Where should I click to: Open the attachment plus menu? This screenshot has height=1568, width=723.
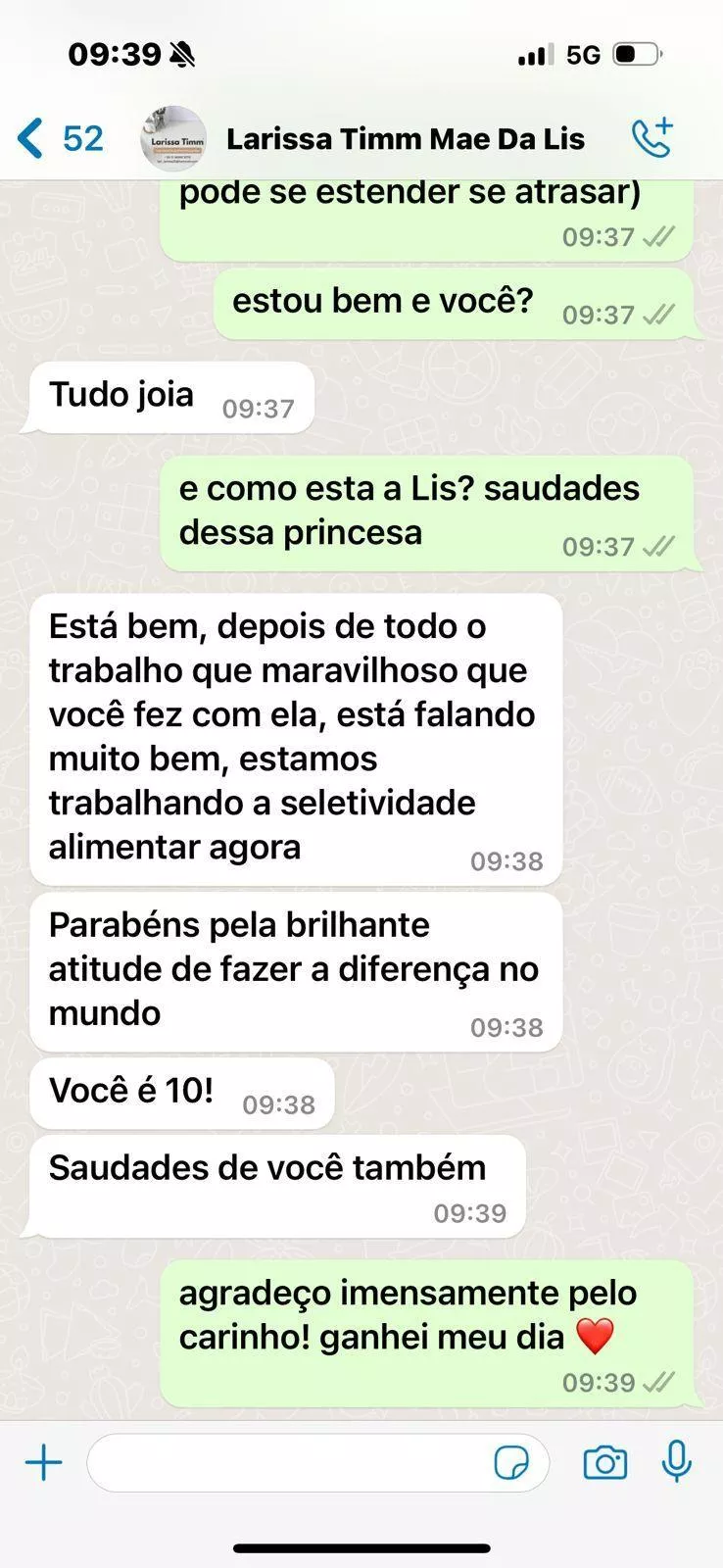click(43, 1463)
